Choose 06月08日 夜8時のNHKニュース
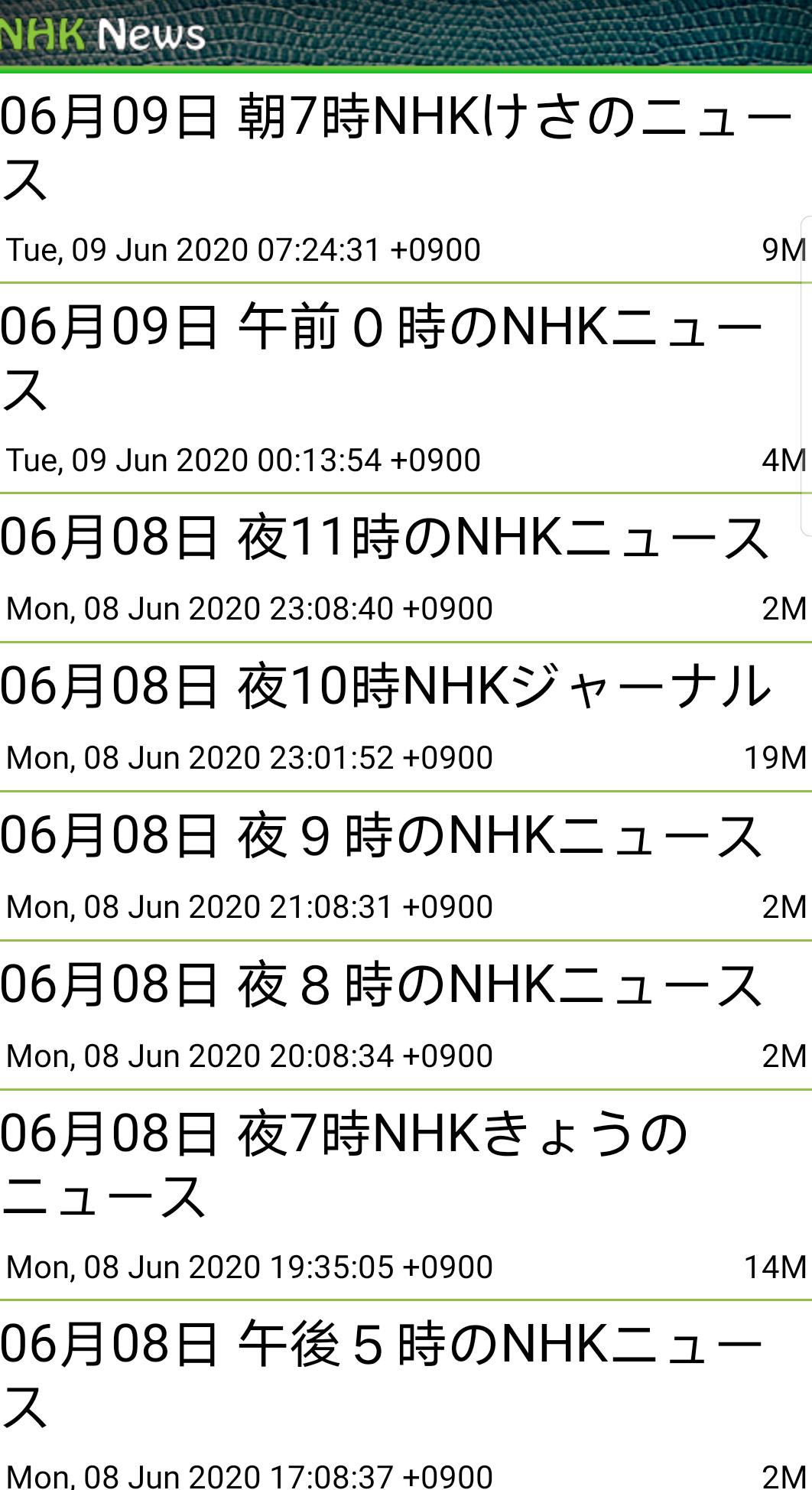The height and width of the screenshot is (1490, 812). 382,985
